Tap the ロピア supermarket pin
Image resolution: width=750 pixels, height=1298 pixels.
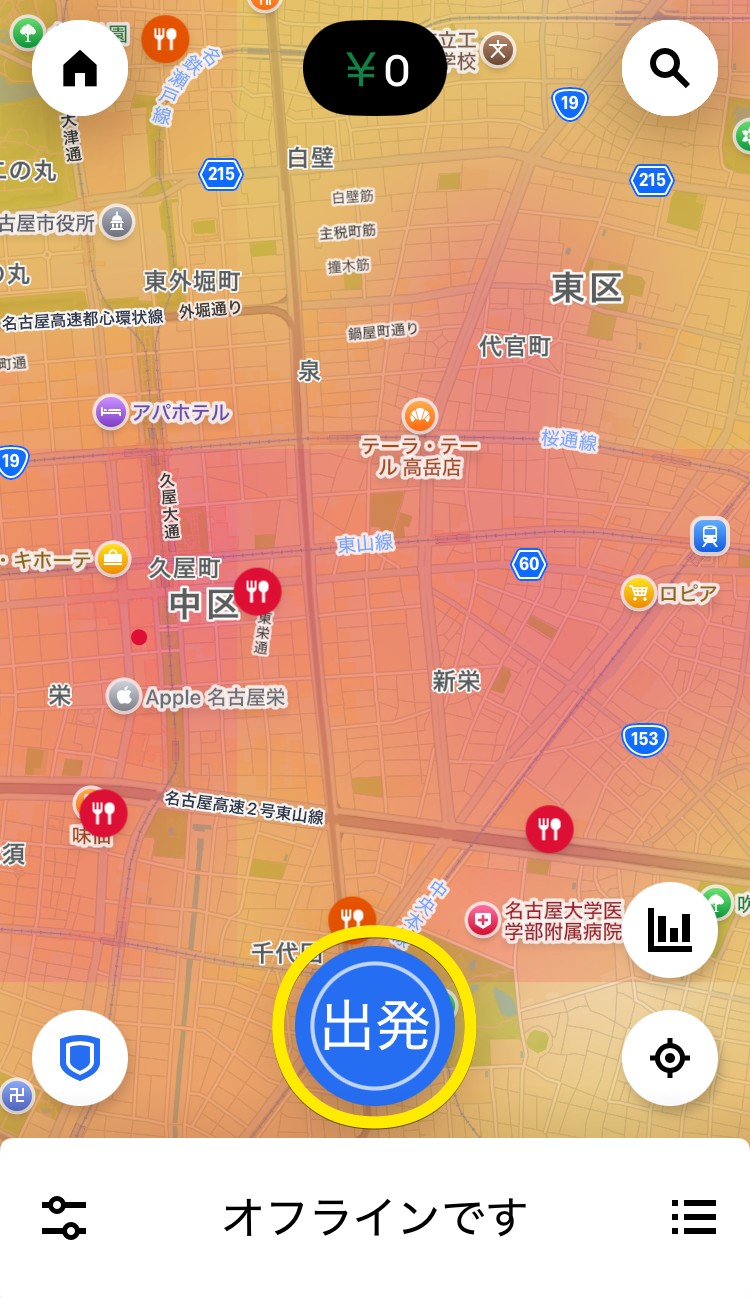(638, 592)
